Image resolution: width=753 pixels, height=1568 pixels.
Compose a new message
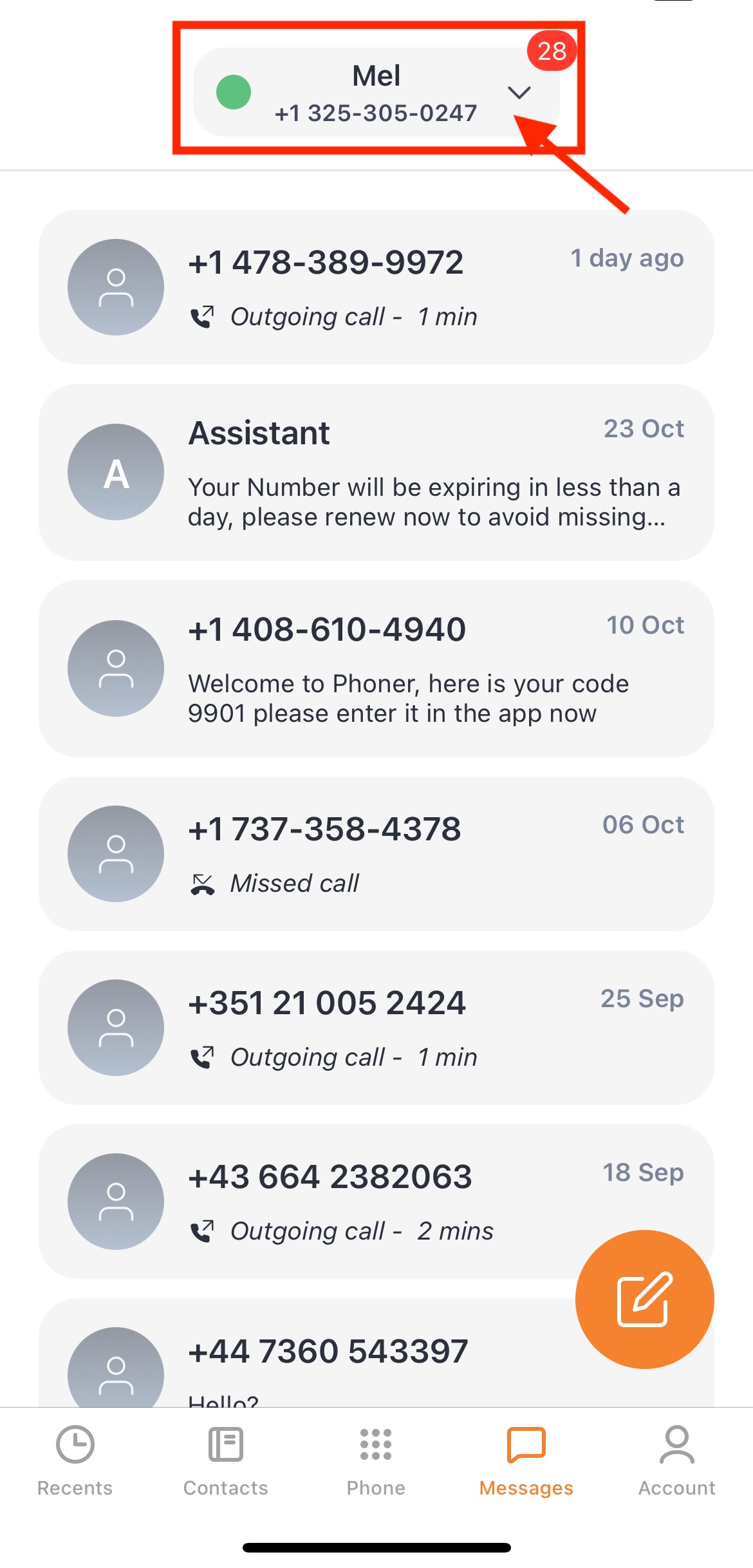tap(644, 1299)
